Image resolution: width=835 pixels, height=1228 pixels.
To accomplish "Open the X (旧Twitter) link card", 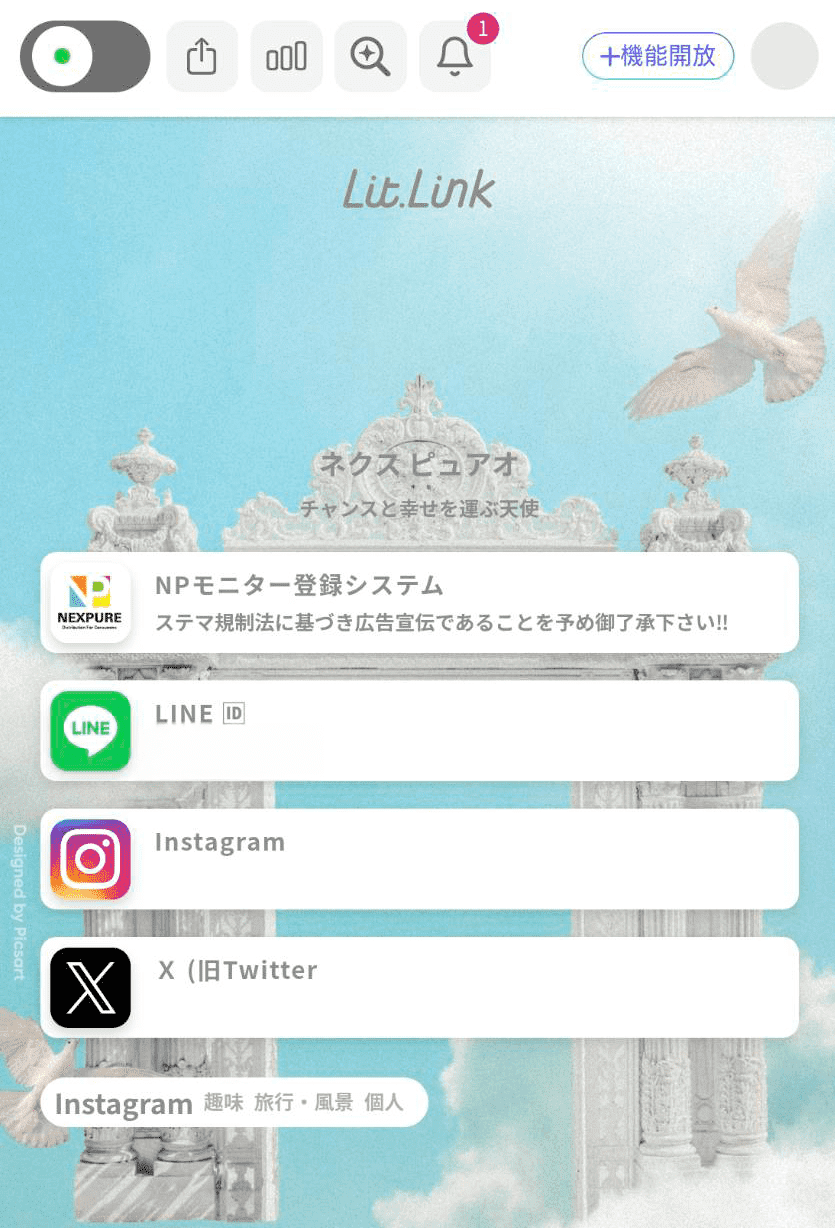I will click(x=419, y=987).
